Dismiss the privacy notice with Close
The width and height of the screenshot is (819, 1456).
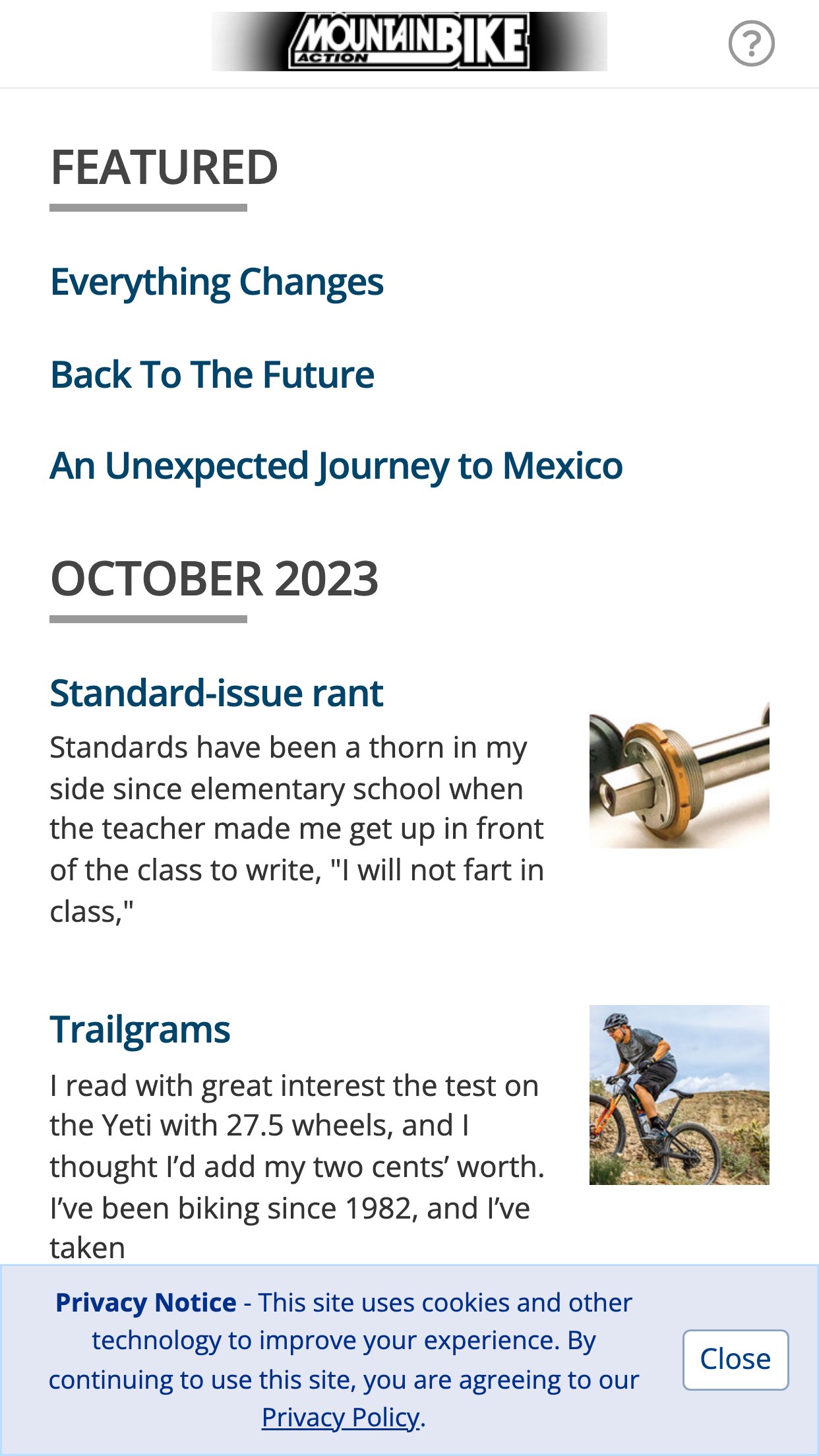[x=735, y=1360]
